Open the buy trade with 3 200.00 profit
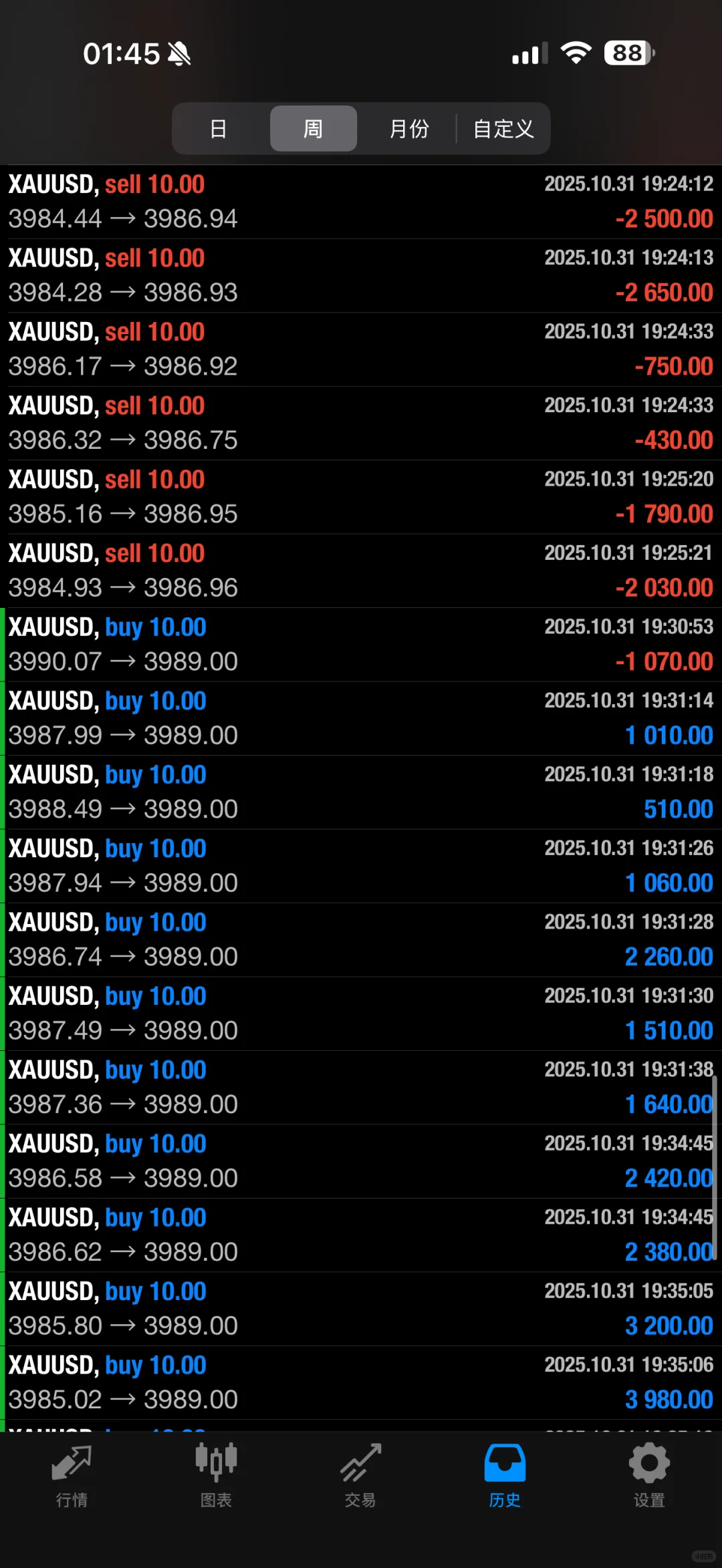Screen dimensions: 722x1568 [x=361, y=1309]
